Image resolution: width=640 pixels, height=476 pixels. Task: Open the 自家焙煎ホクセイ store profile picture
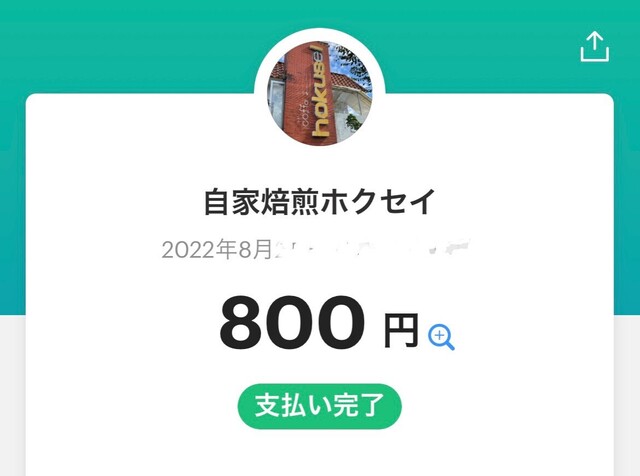tap(319, 92)
